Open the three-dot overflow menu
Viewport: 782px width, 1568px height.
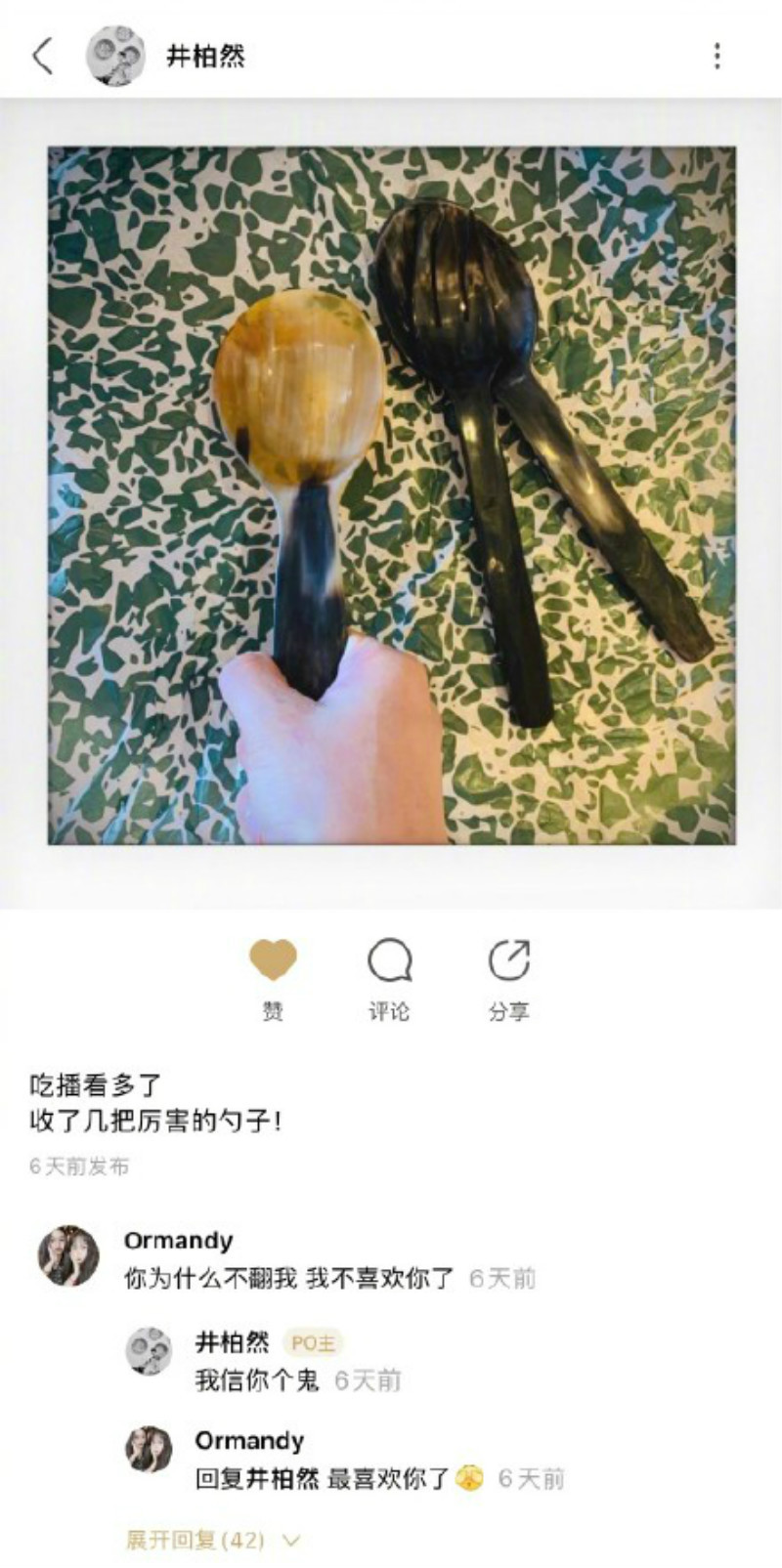click(717, 57)
